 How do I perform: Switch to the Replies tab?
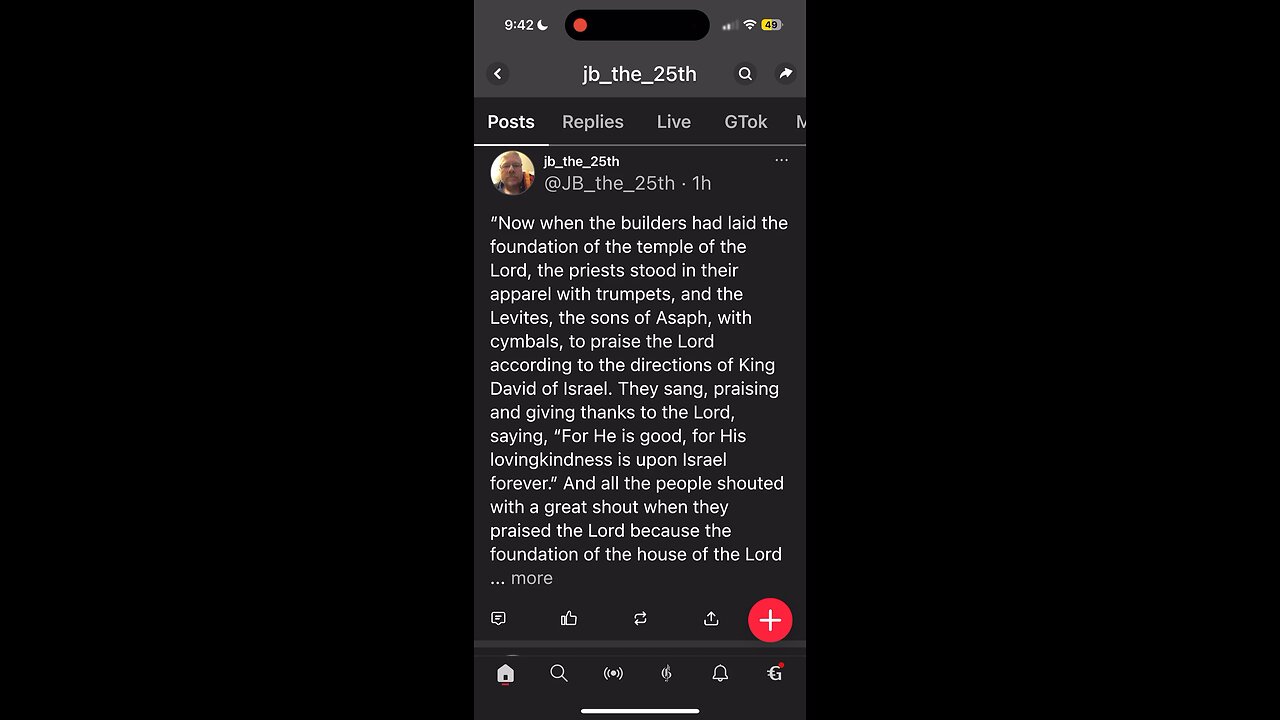592,122
